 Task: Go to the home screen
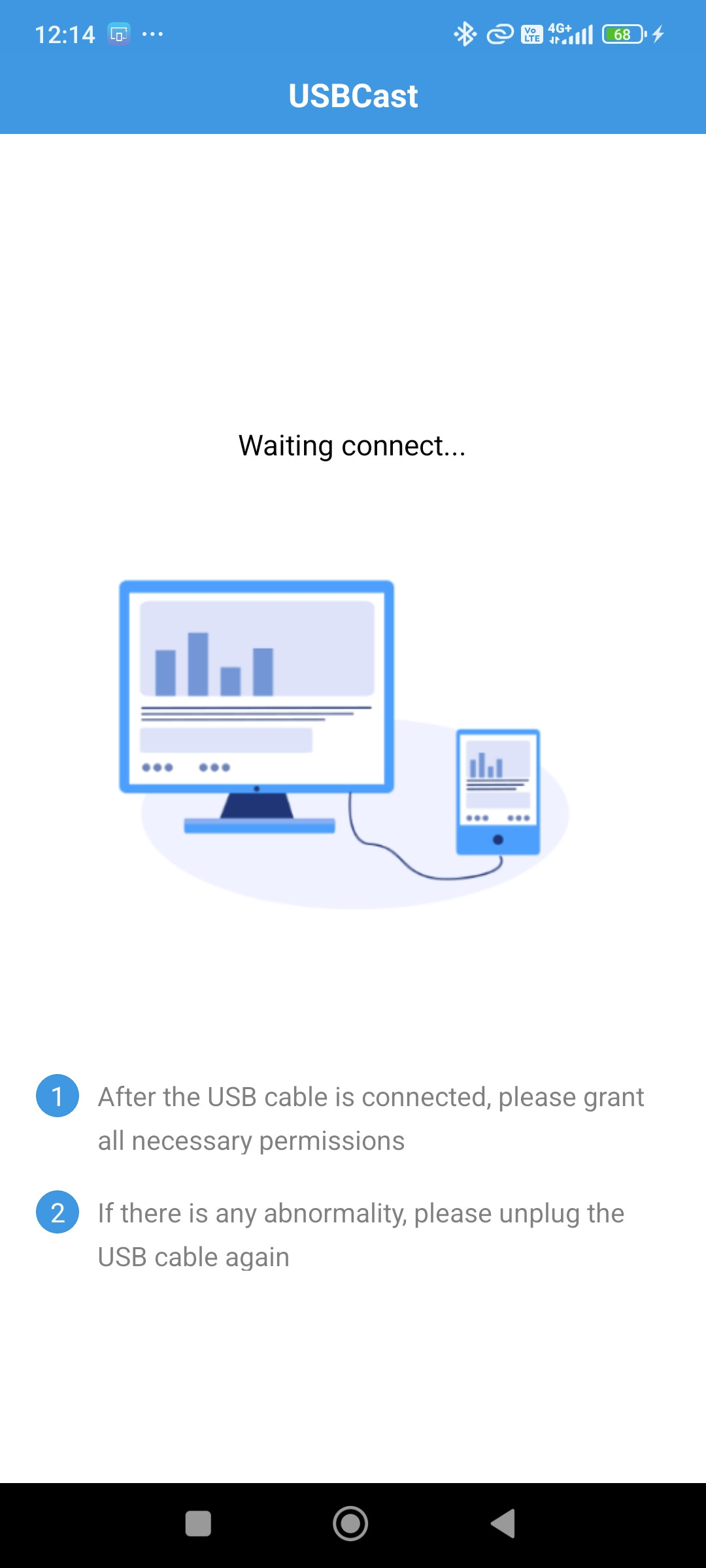click(x=350, y=1524)
